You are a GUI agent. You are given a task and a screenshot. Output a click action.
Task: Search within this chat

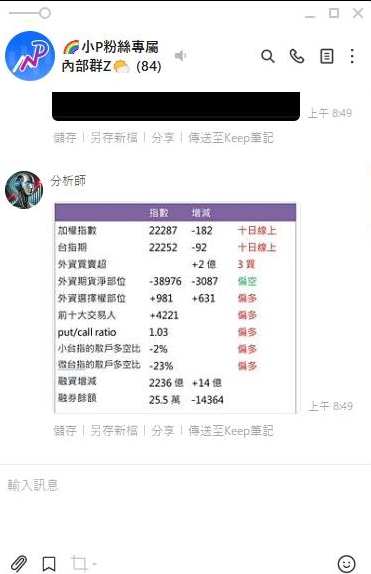click(268, 56)
